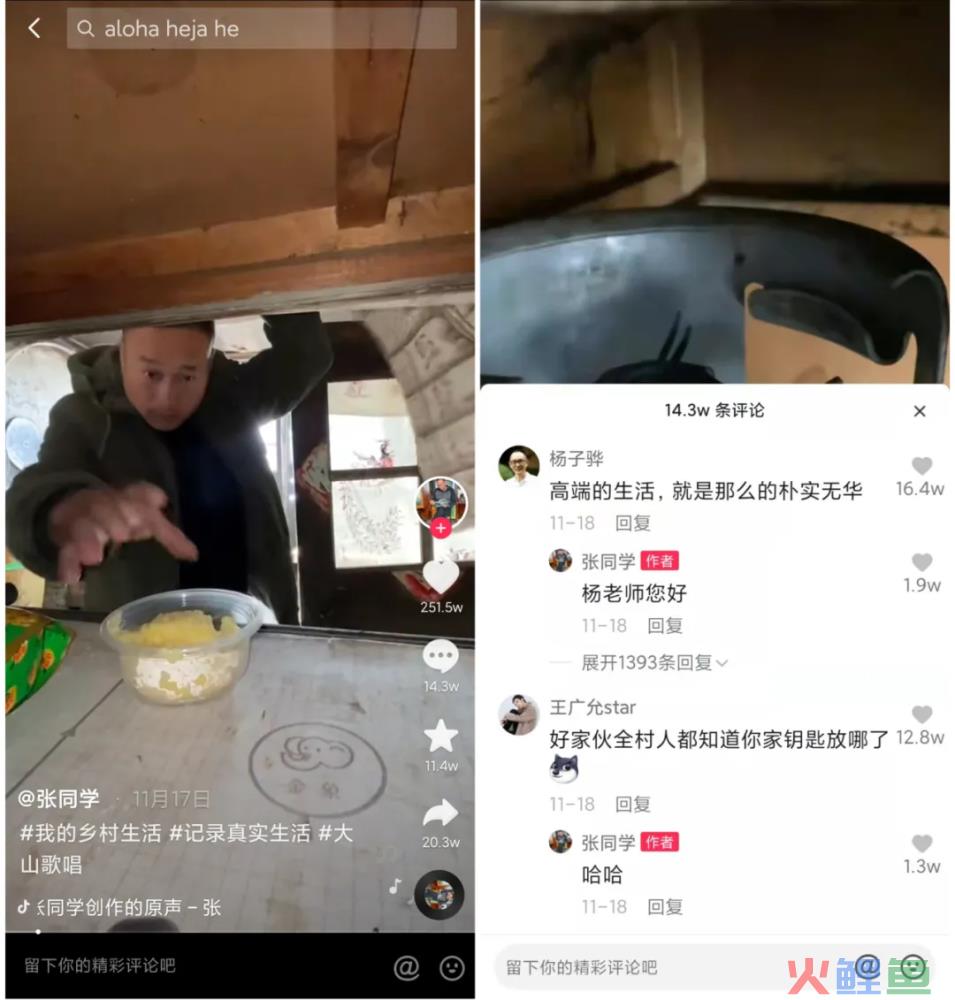955x1000 pixels.
Task: Open the search box showing aloha heja he
Action: coord(262,28)
